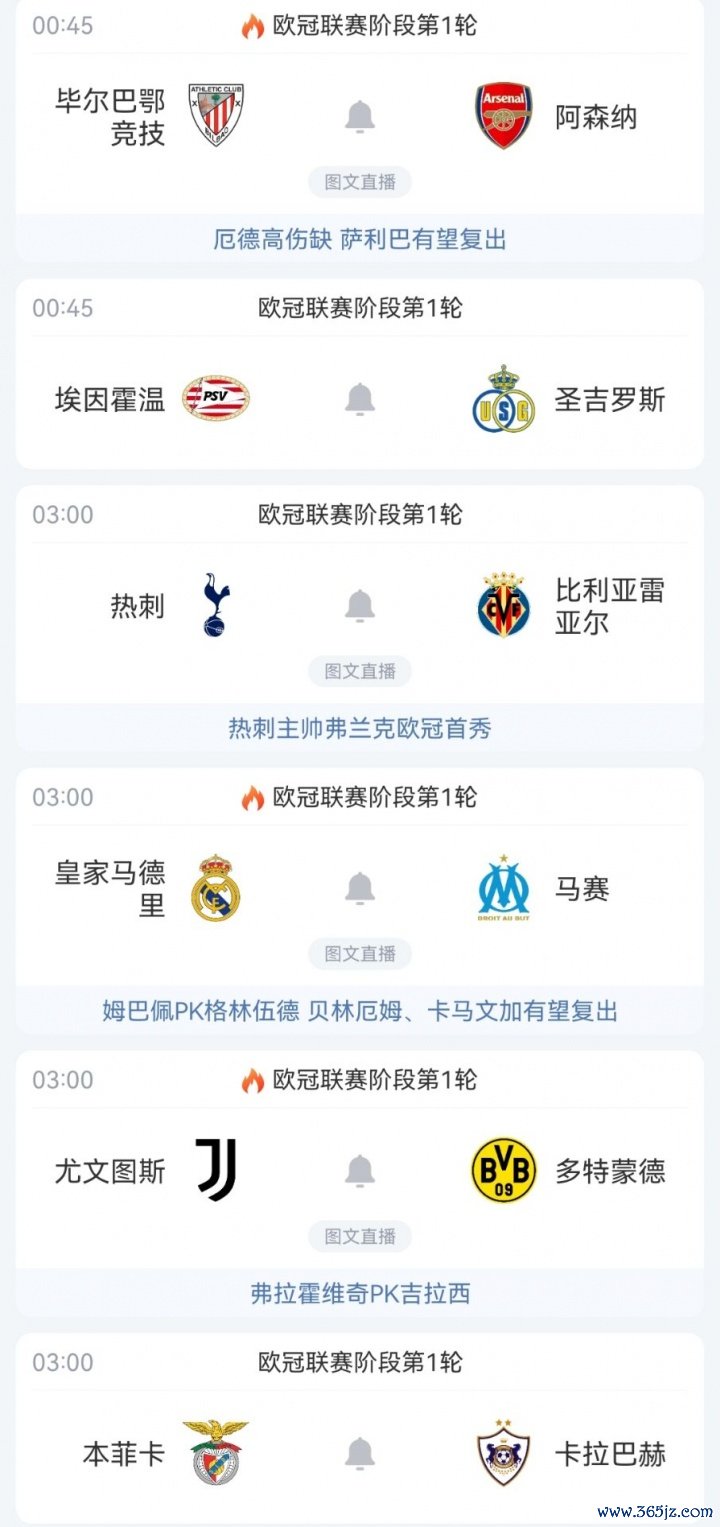
Task: Open the 埃因霍温 vs 圣吉罗斯 match card
Action: pos(360,374)
